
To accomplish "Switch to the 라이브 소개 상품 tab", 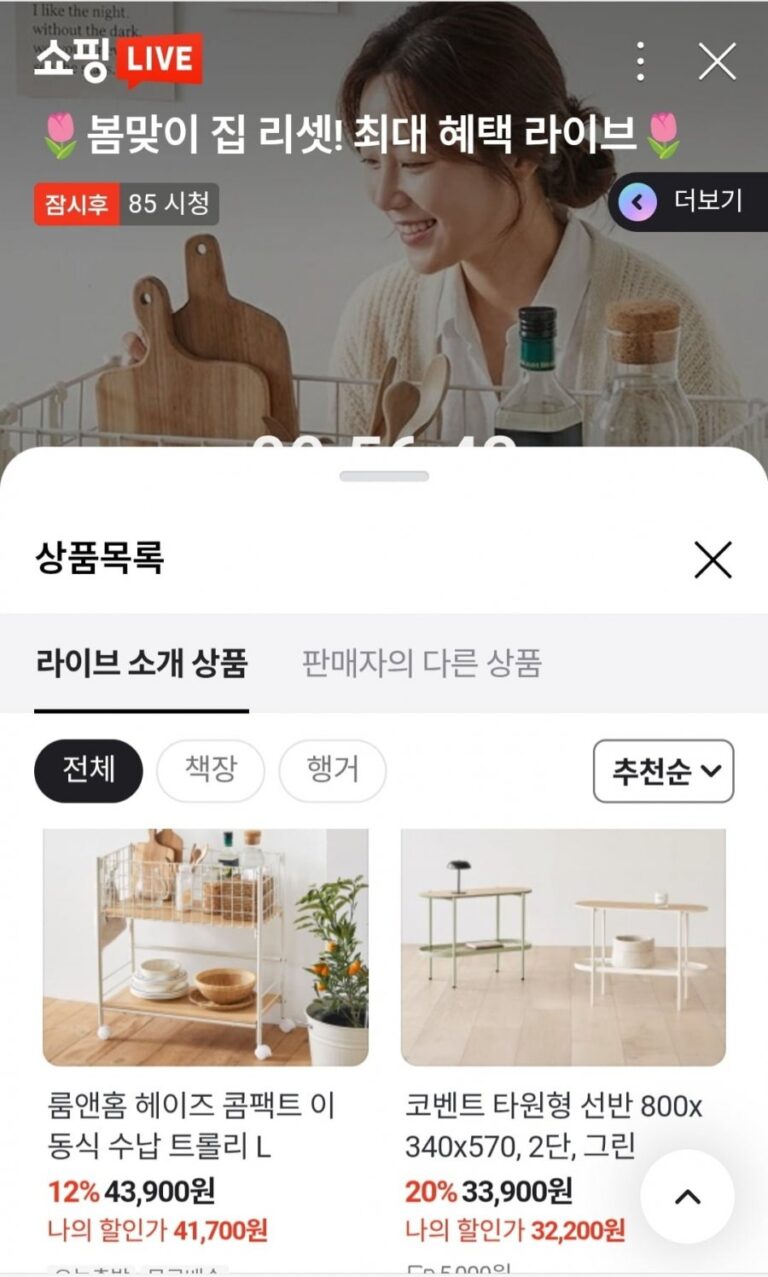I will (x=141, y=663).
